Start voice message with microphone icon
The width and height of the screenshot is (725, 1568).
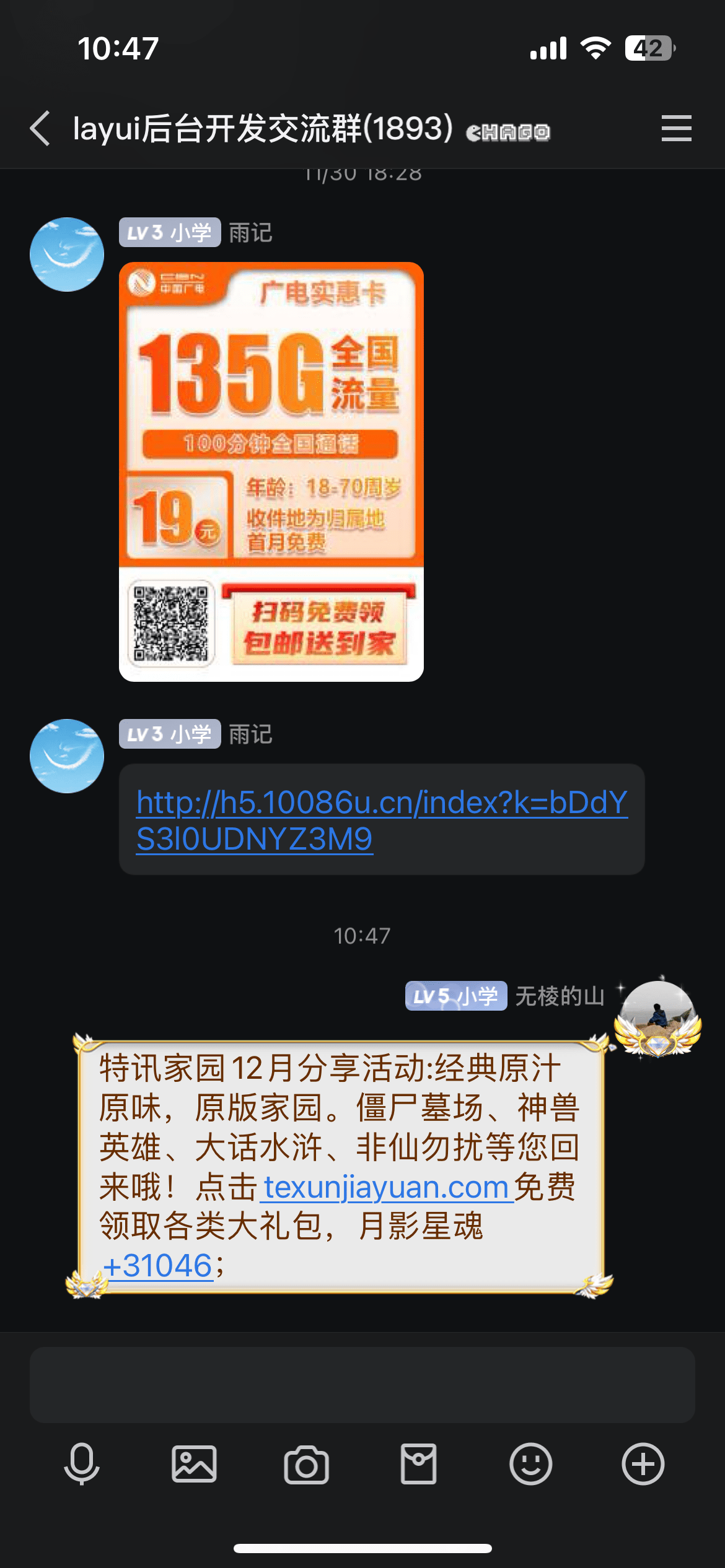click(x=81, y=1464)
